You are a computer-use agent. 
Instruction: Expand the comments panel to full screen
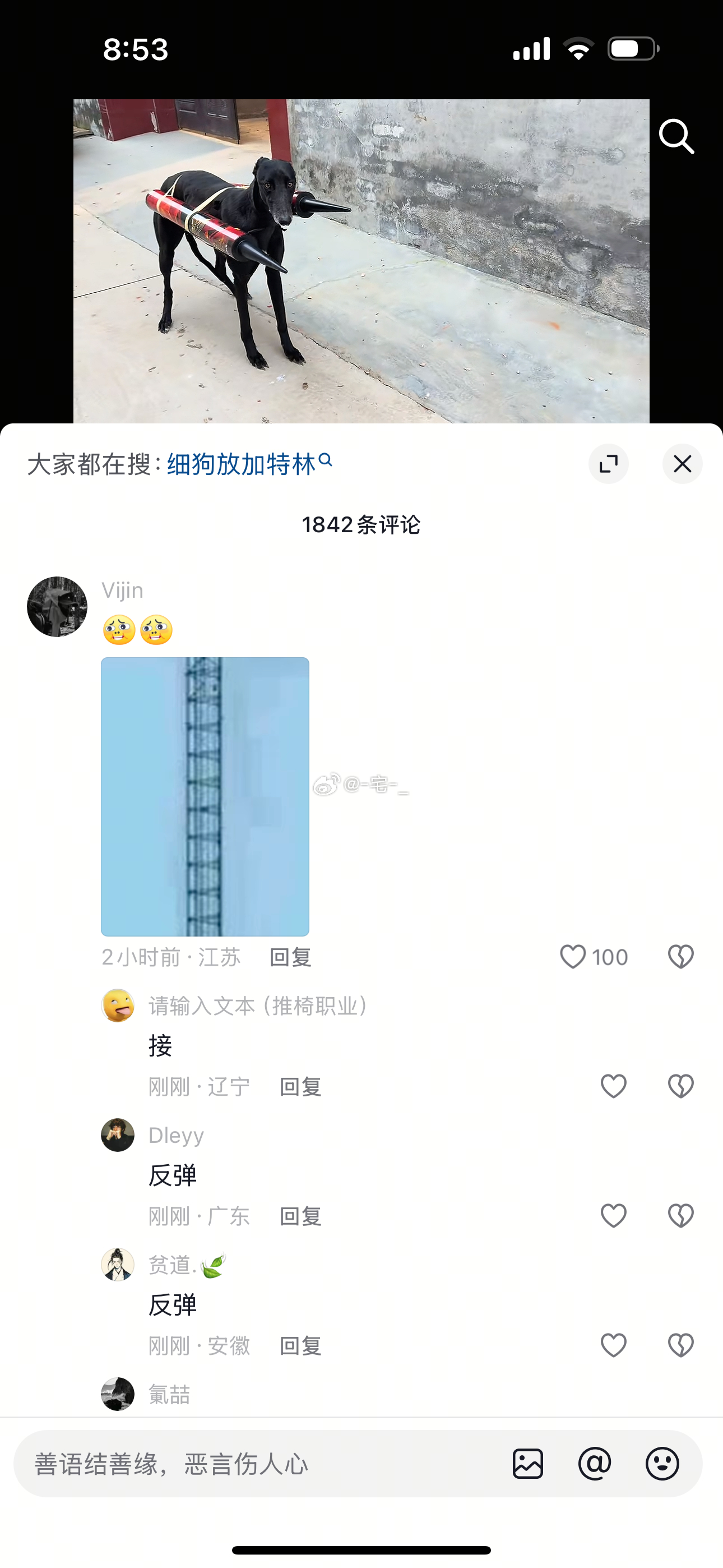pos(608,464)
